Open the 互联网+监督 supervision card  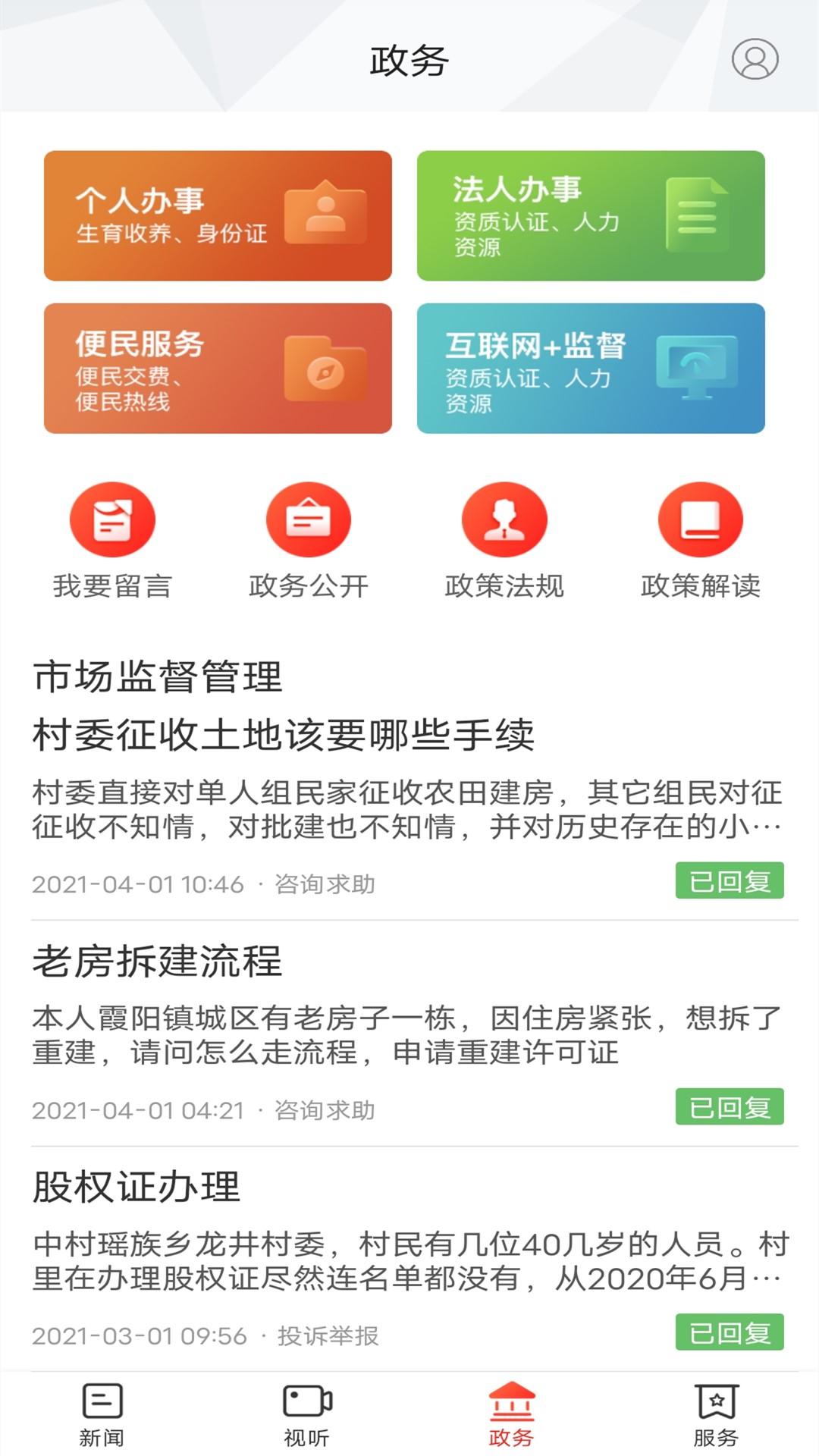(591, 368)
